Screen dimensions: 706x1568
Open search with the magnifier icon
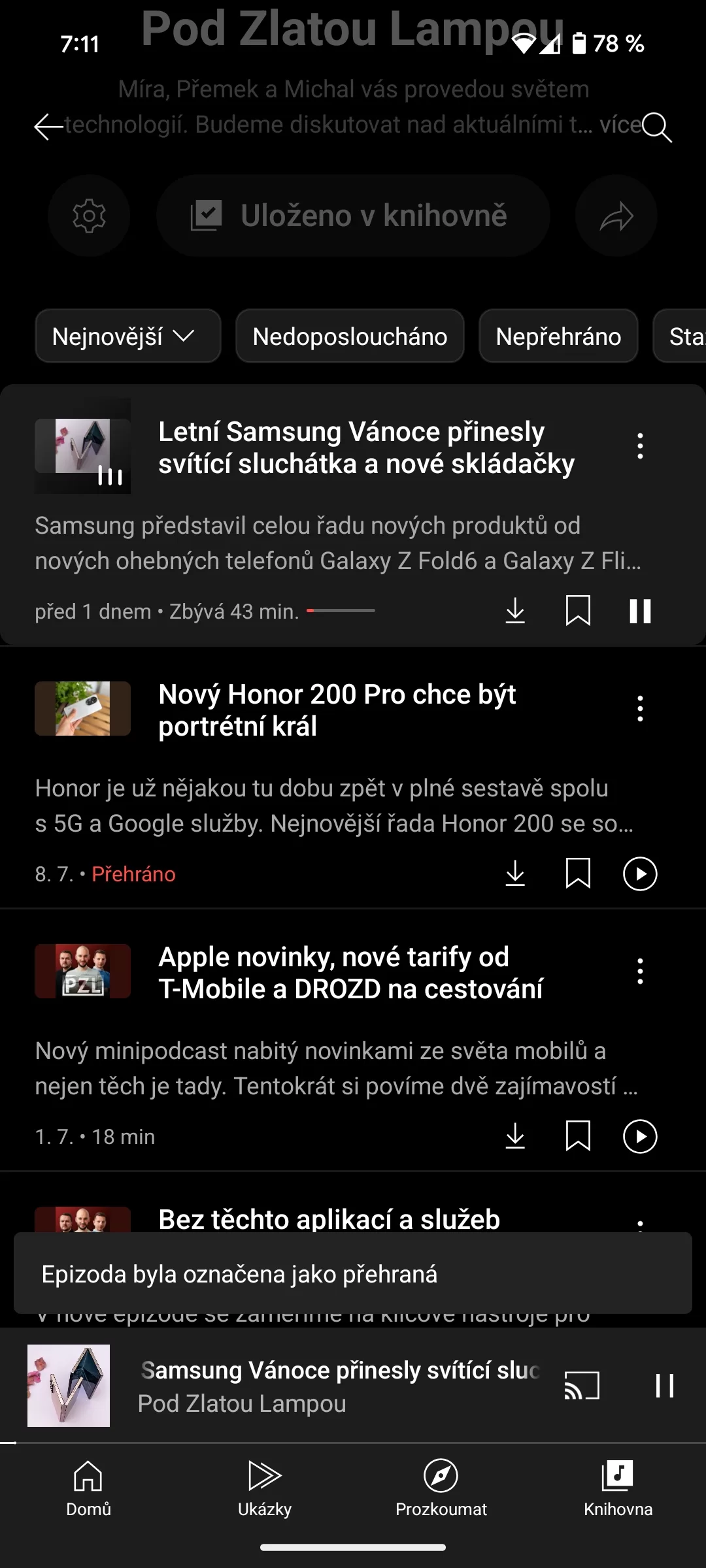point(656,127)
